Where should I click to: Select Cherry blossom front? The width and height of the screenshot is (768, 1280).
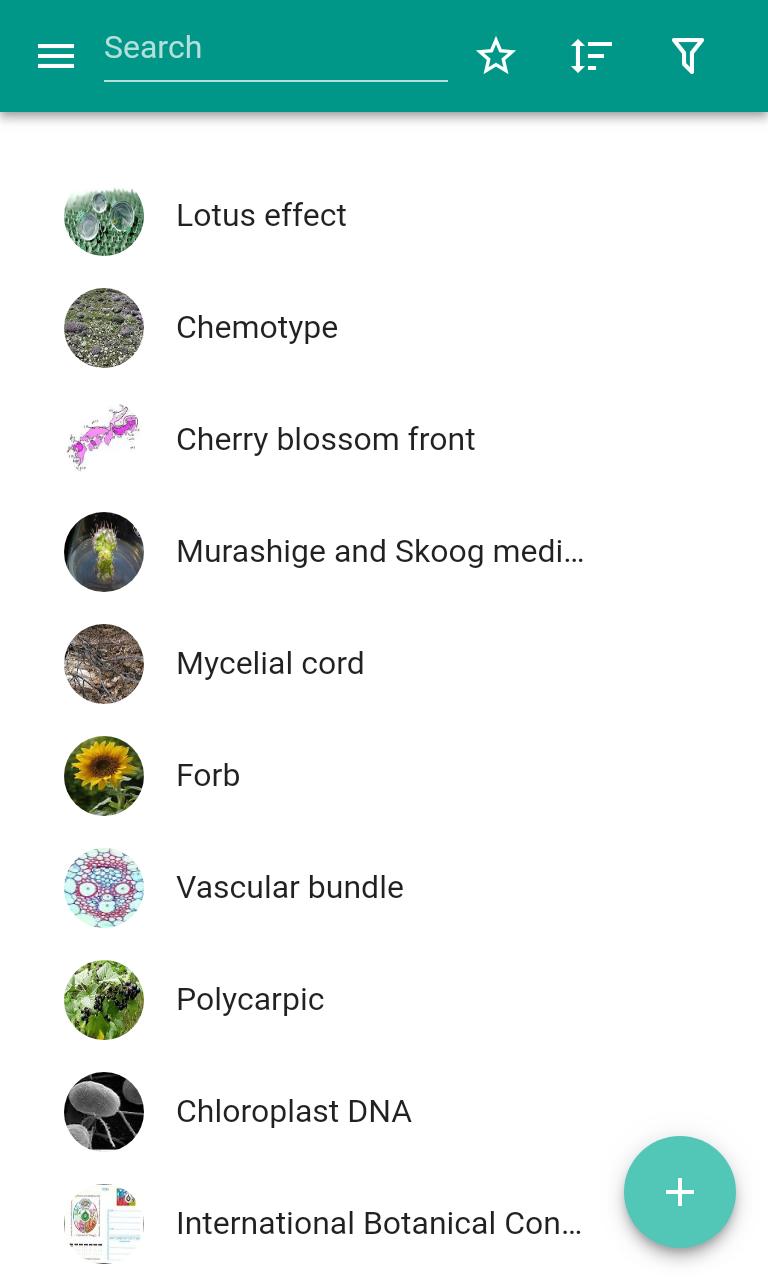click(x=325, y=439)
